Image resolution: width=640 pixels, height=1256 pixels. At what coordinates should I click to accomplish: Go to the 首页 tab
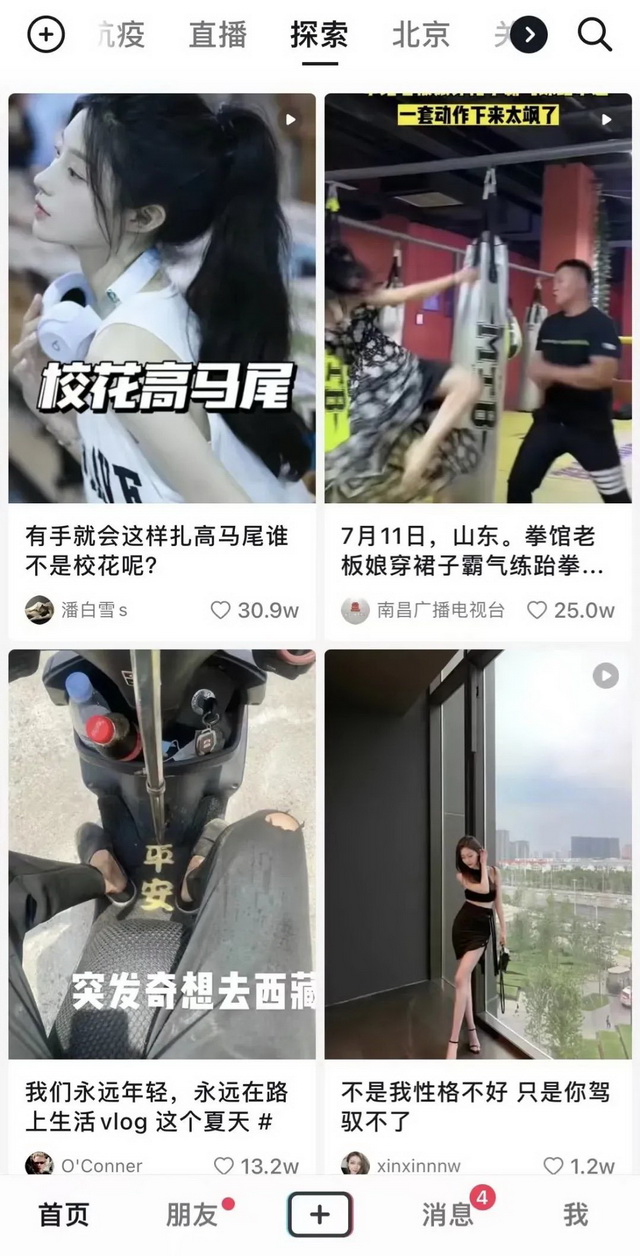[64, 1215]
